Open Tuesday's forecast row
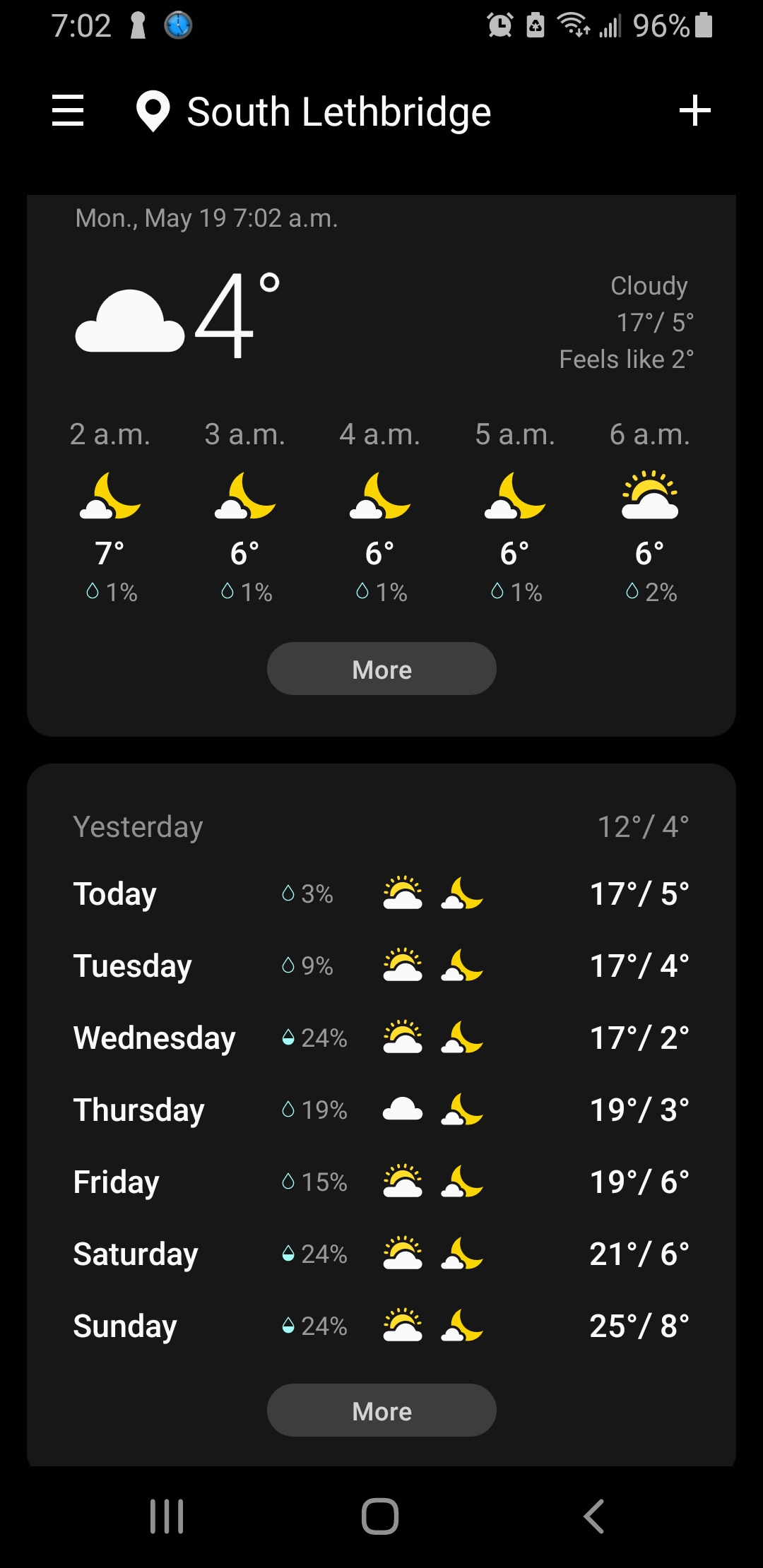The height and width of the screenshot is (1568, 763). [x=381, y=966]
